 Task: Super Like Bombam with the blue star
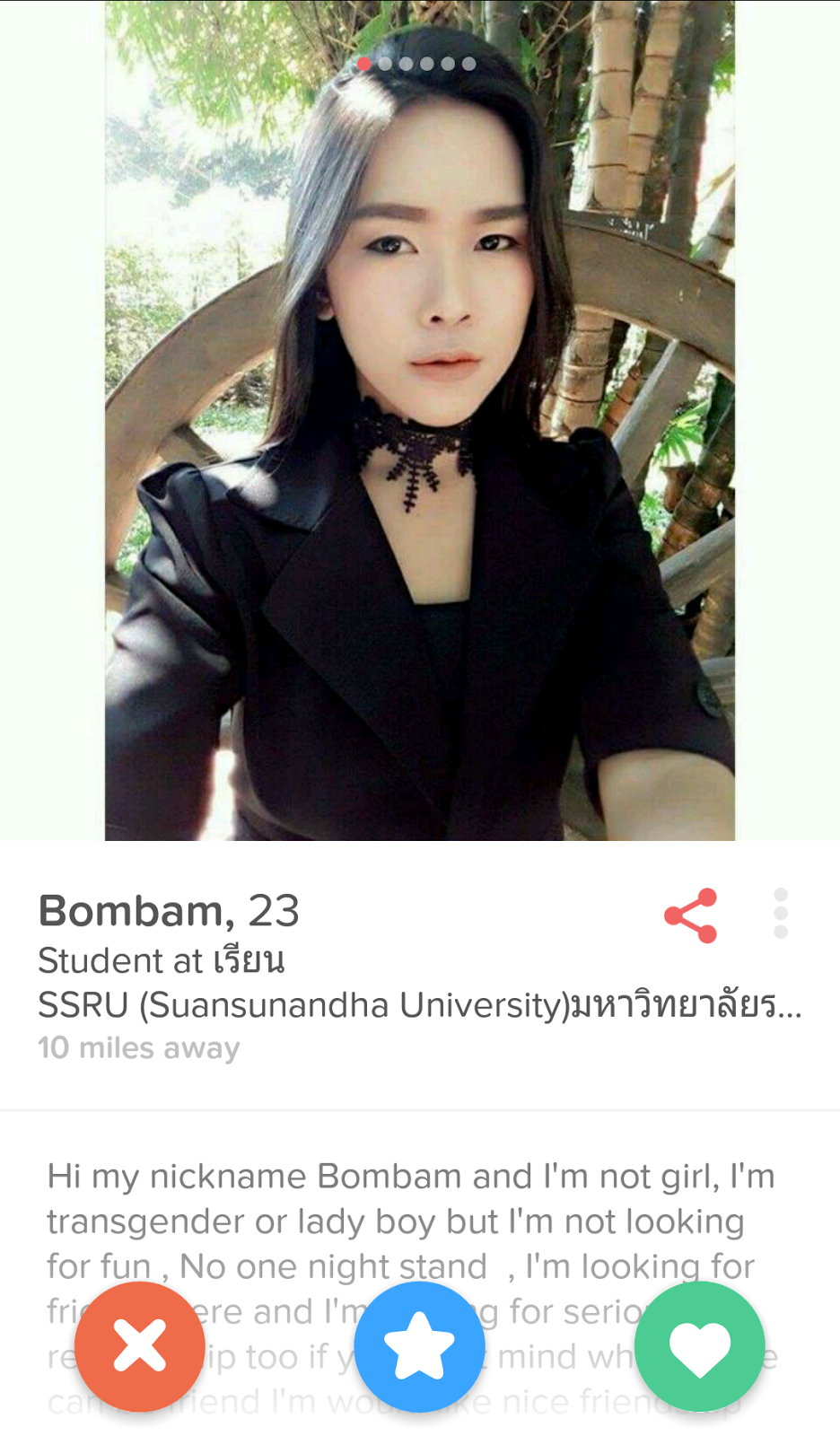[419, 1346]
